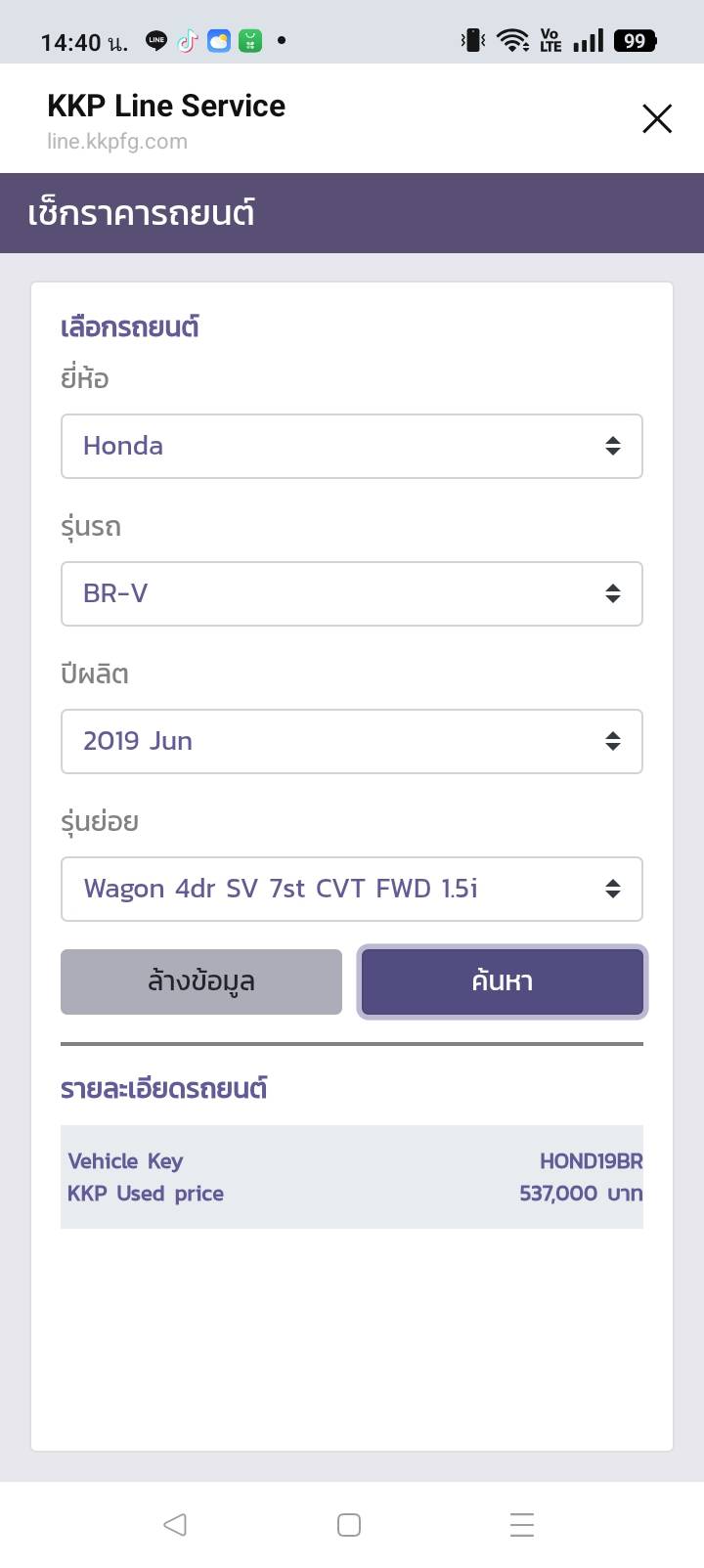Search car price with ค้นหา
This screenshot has height=1568, width=704.
pos(502,981)
